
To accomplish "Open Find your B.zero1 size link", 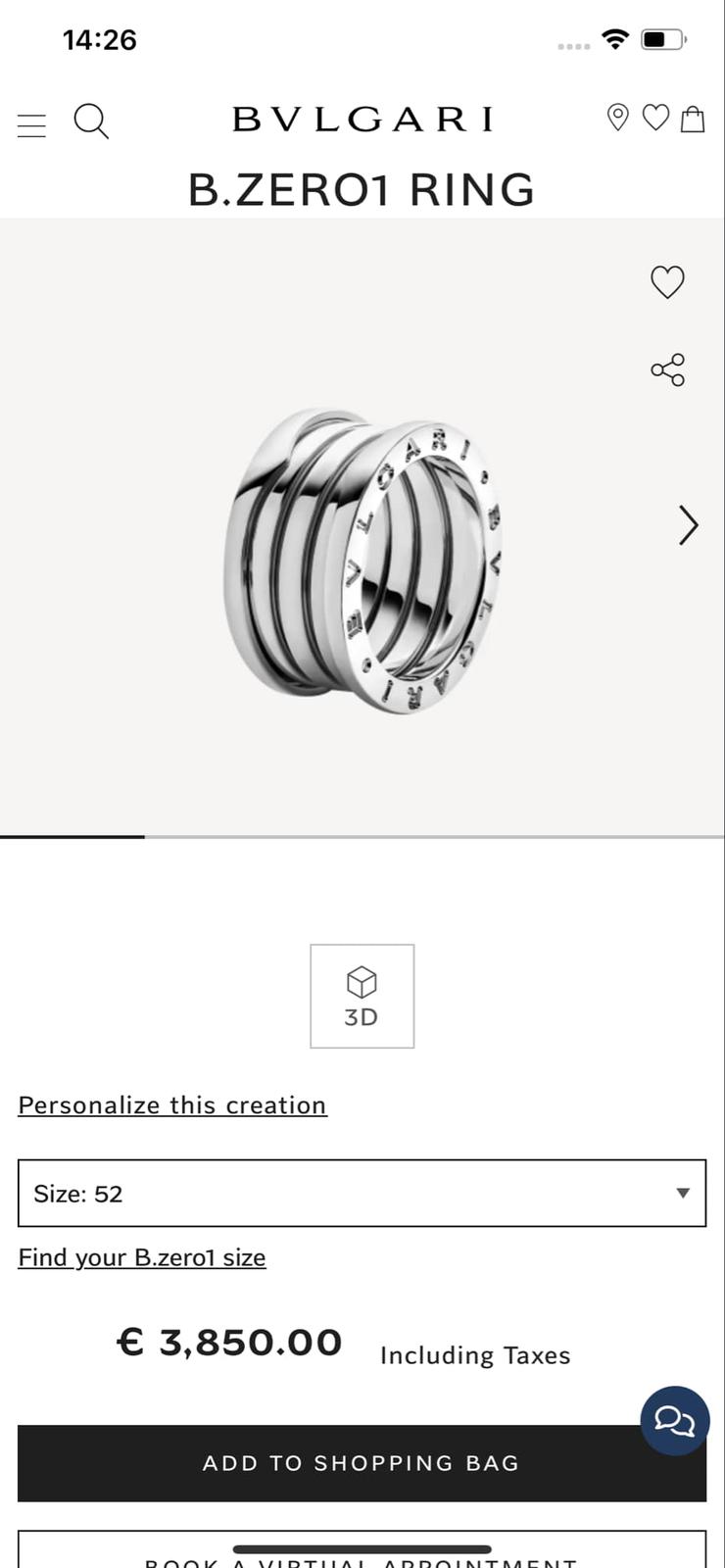I will coord(142,1257).
